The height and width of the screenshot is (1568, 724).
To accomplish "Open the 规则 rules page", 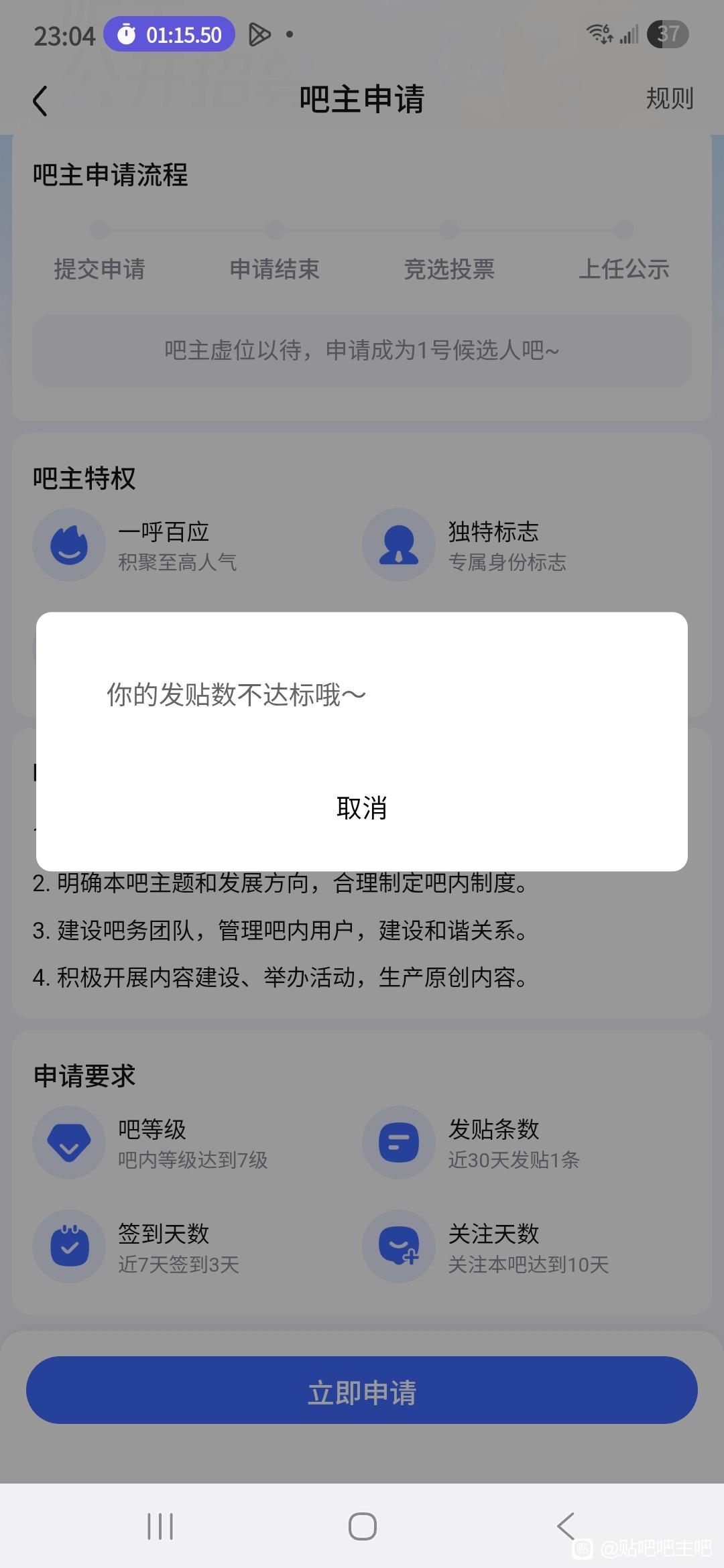I will [669, 99].
